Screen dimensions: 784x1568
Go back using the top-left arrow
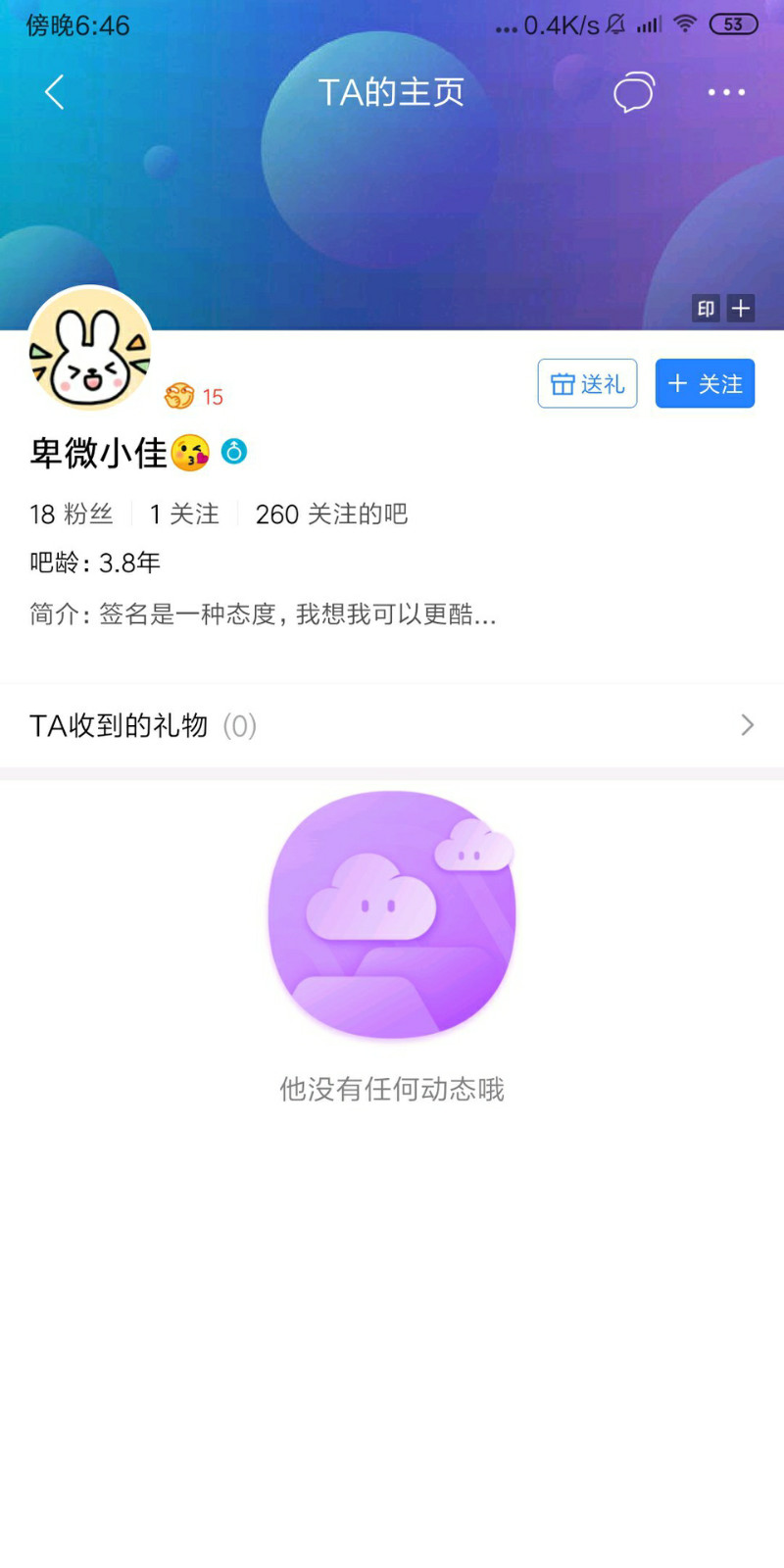55,92
